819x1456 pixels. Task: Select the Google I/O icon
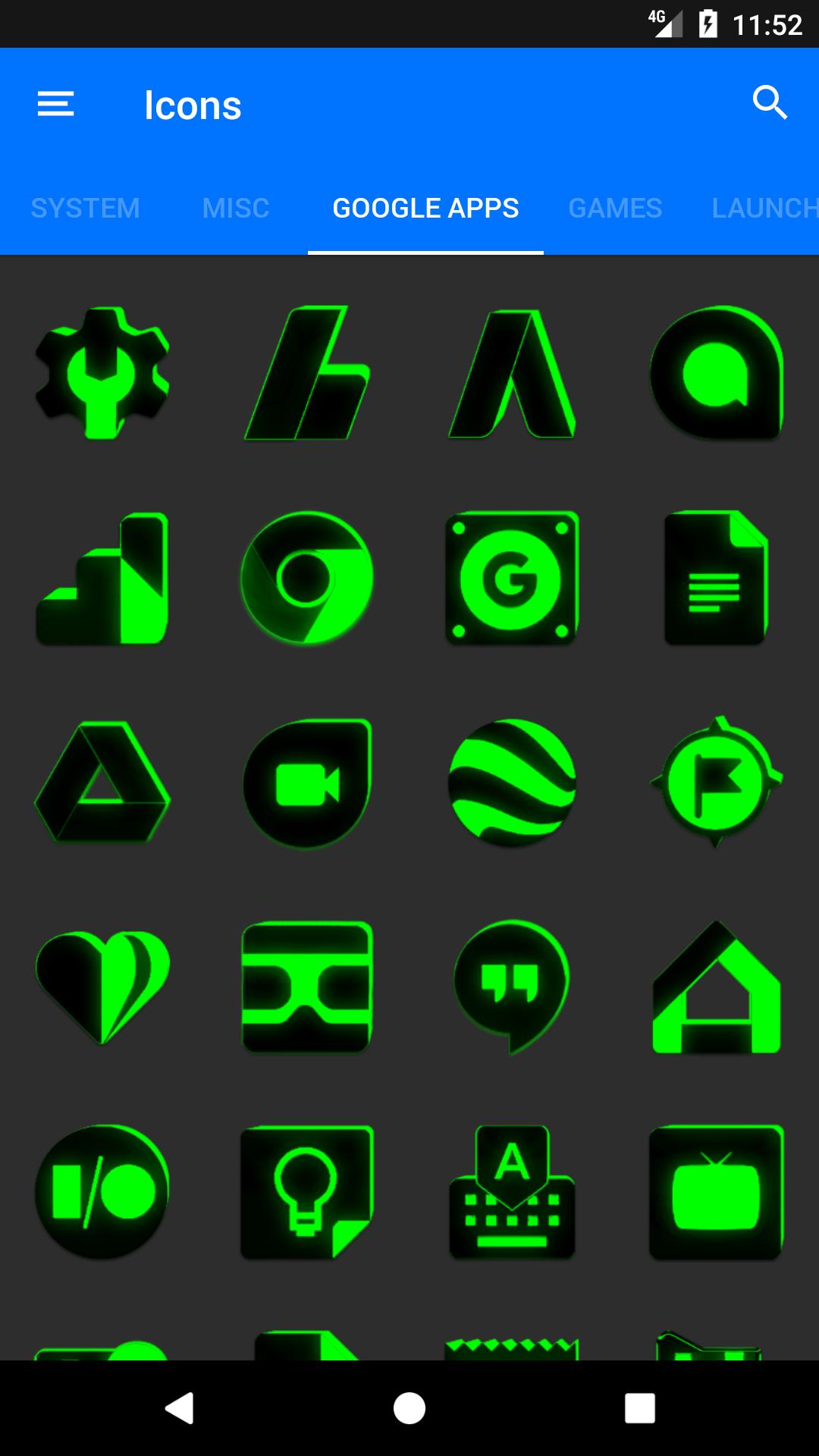point(102,1192)
